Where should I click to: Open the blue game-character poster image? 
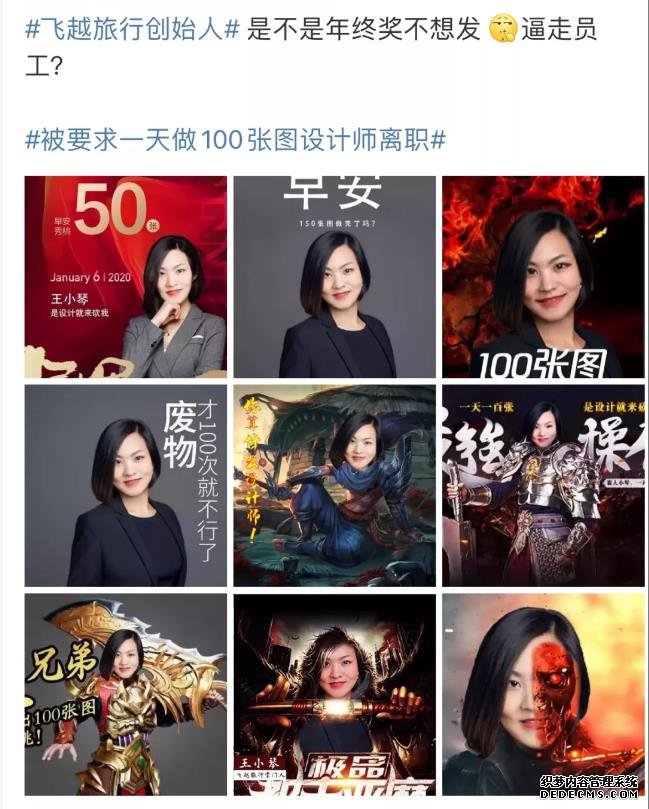pyautogui.click(x=334, y=485)
